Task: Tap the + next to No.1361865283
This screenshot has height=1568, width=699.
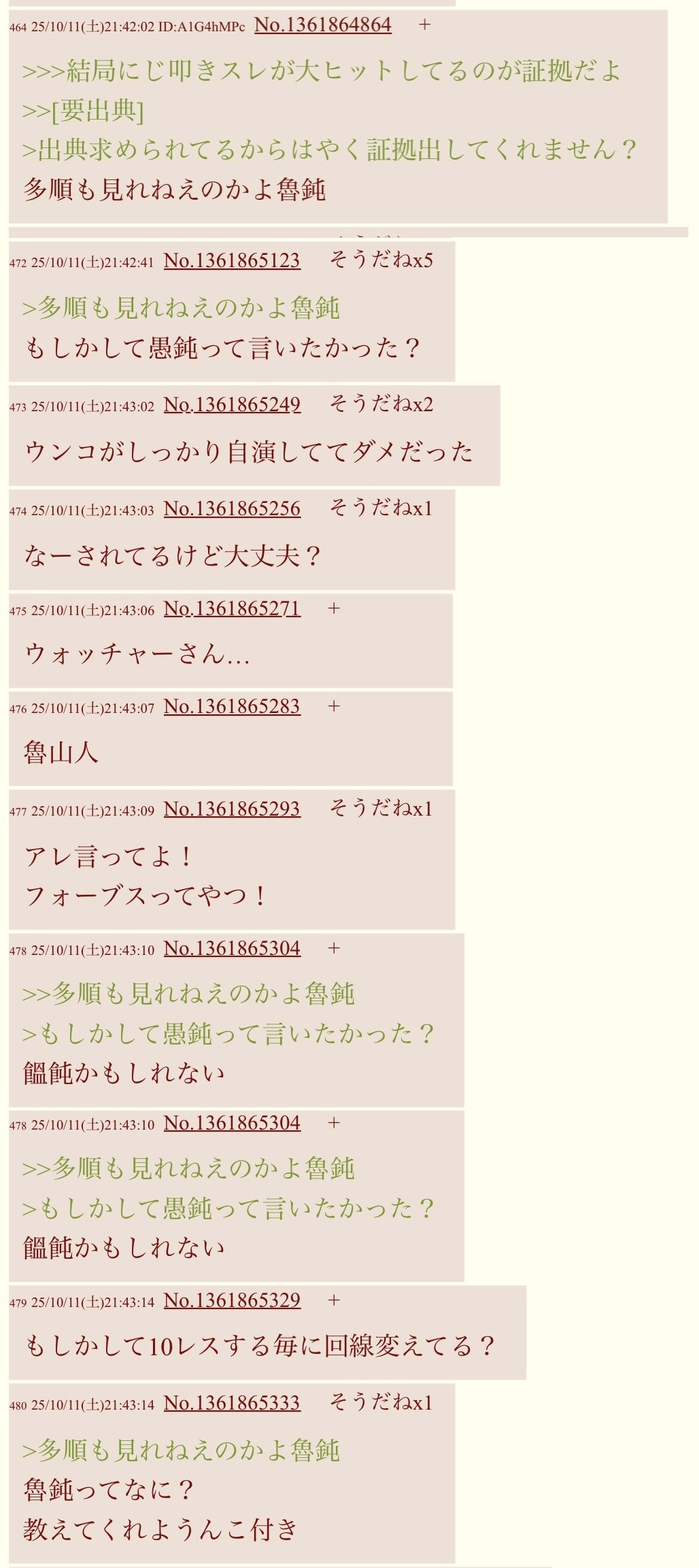Action: [333, 707]
